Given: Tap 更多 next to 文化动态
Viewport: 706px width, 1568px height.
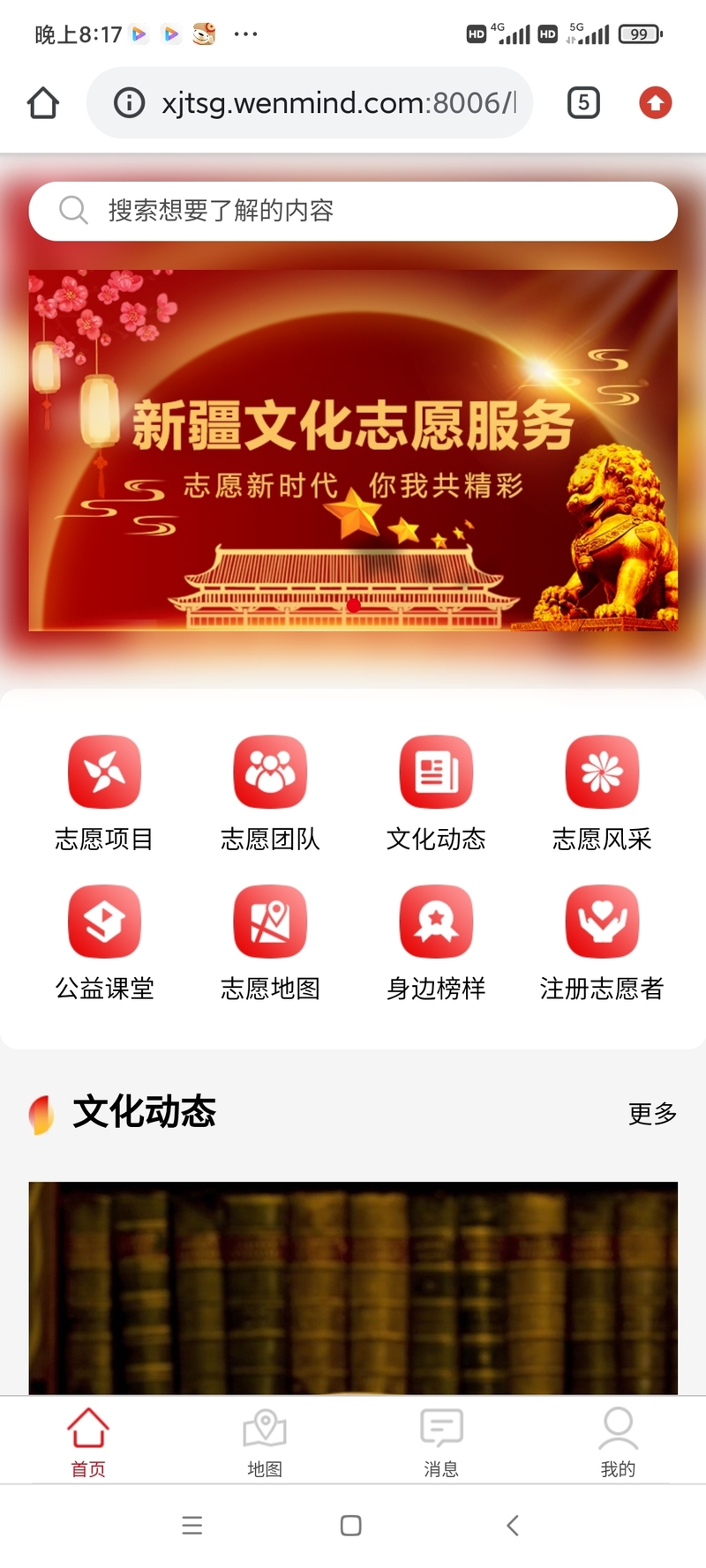Looking at the screenshot, I should click(x=652, y=1114).
